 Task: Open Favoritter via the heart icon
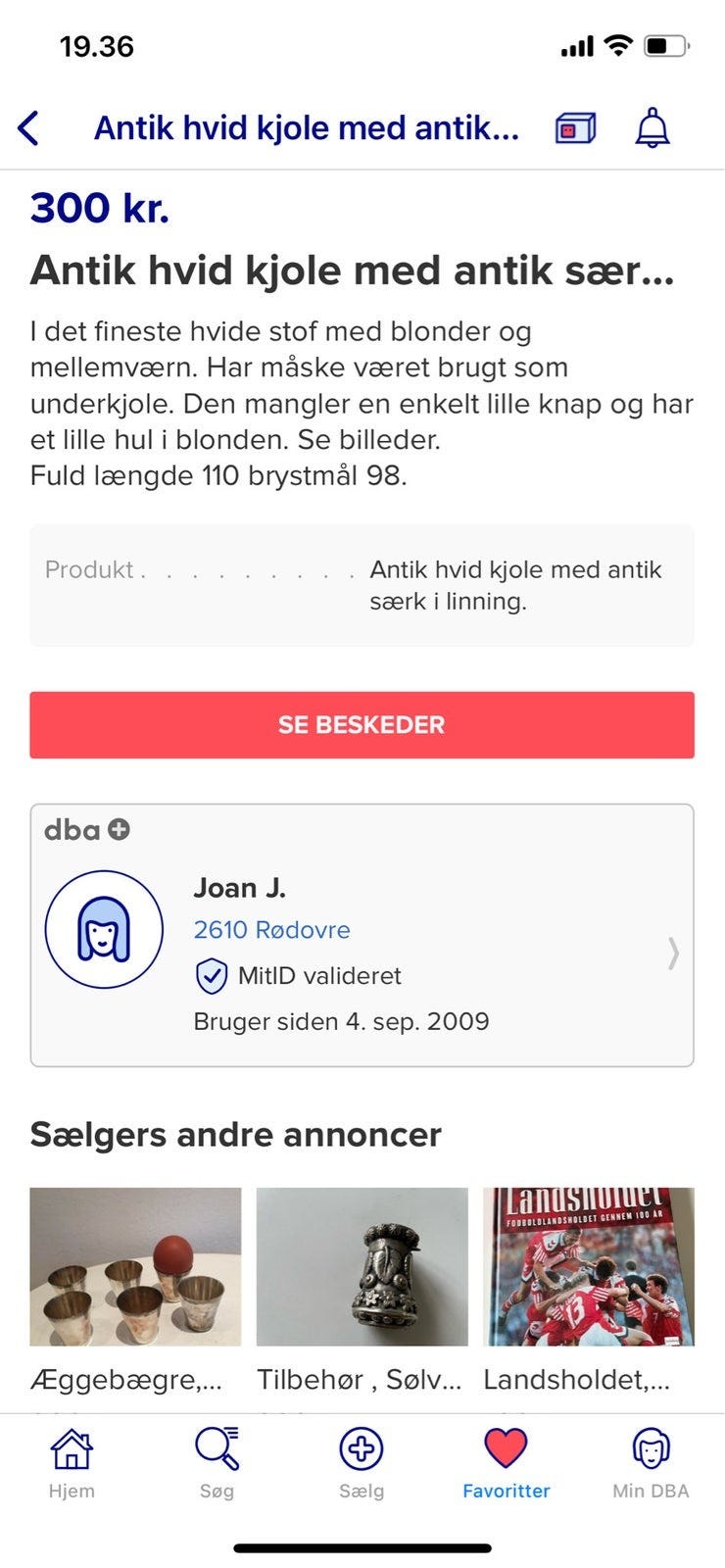(506, 1447)
